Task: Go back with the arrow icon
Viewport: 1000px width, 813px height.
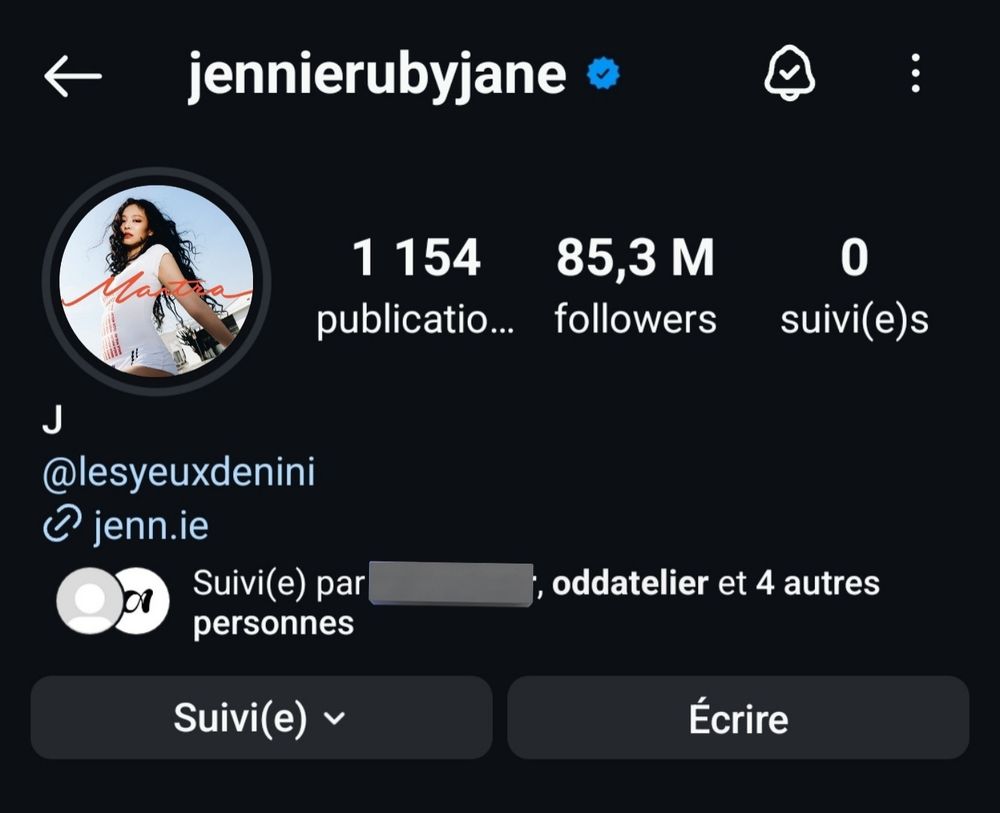Action: [72, 76]
